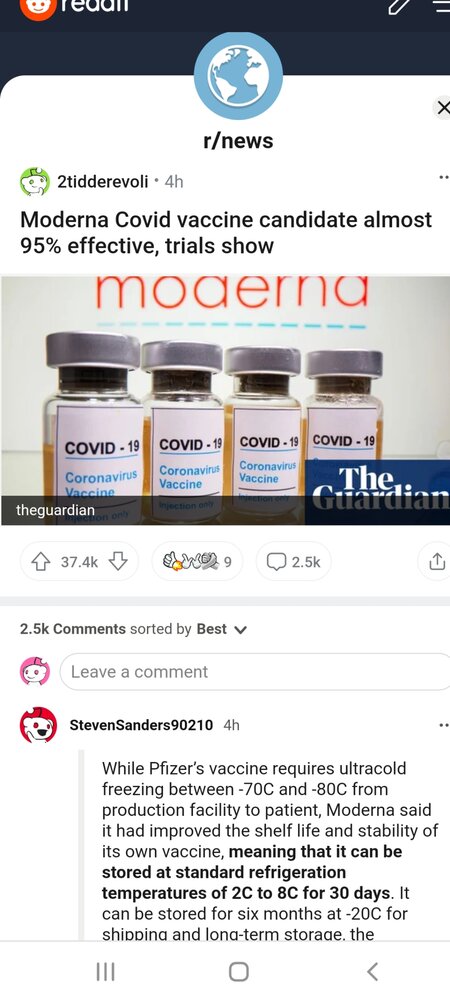The height and width of the screenshot is (1000, 450).
Task: Tap the pencil create-post icon
Action: coord(398,7)
